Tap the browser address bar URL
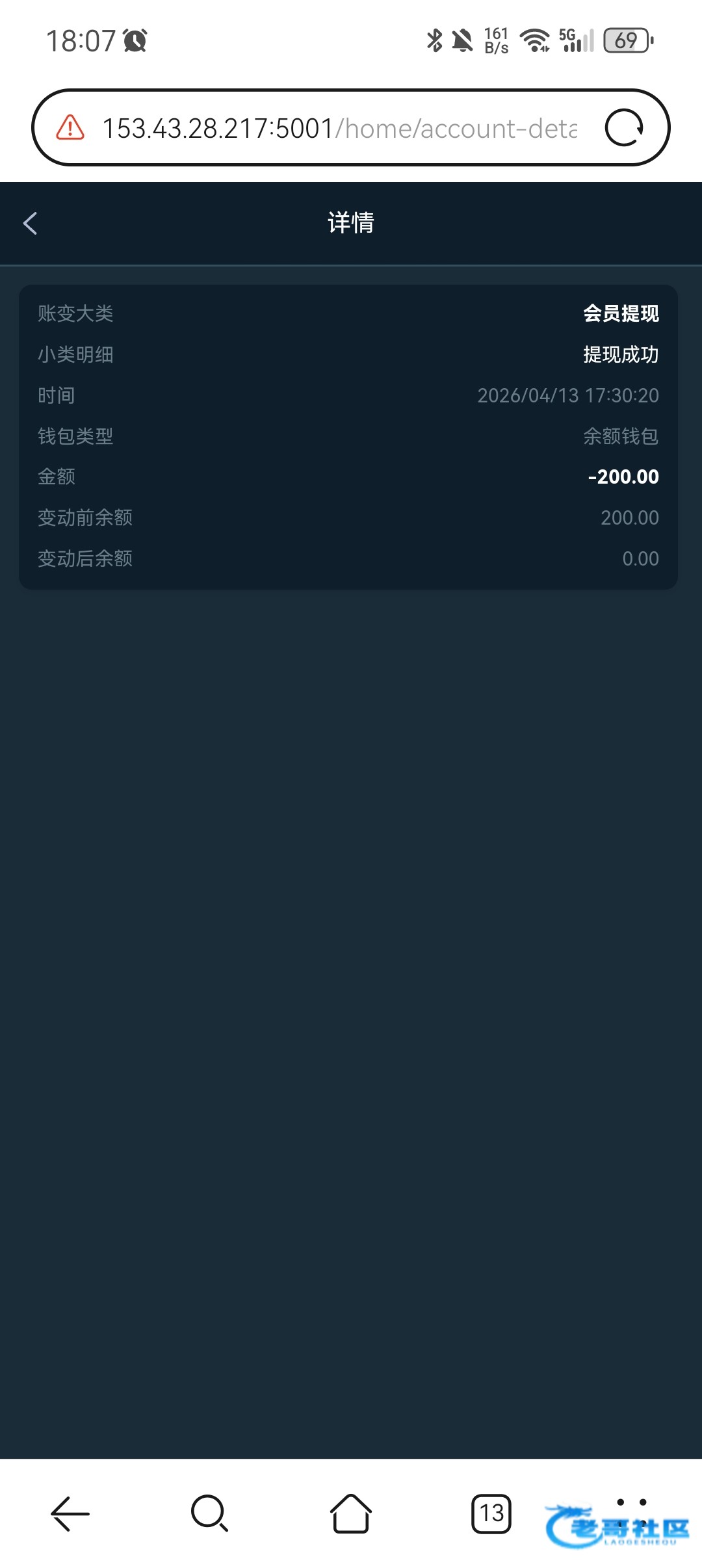The width and height of the screenshot is (702, 1568). [x=339, y=128]
